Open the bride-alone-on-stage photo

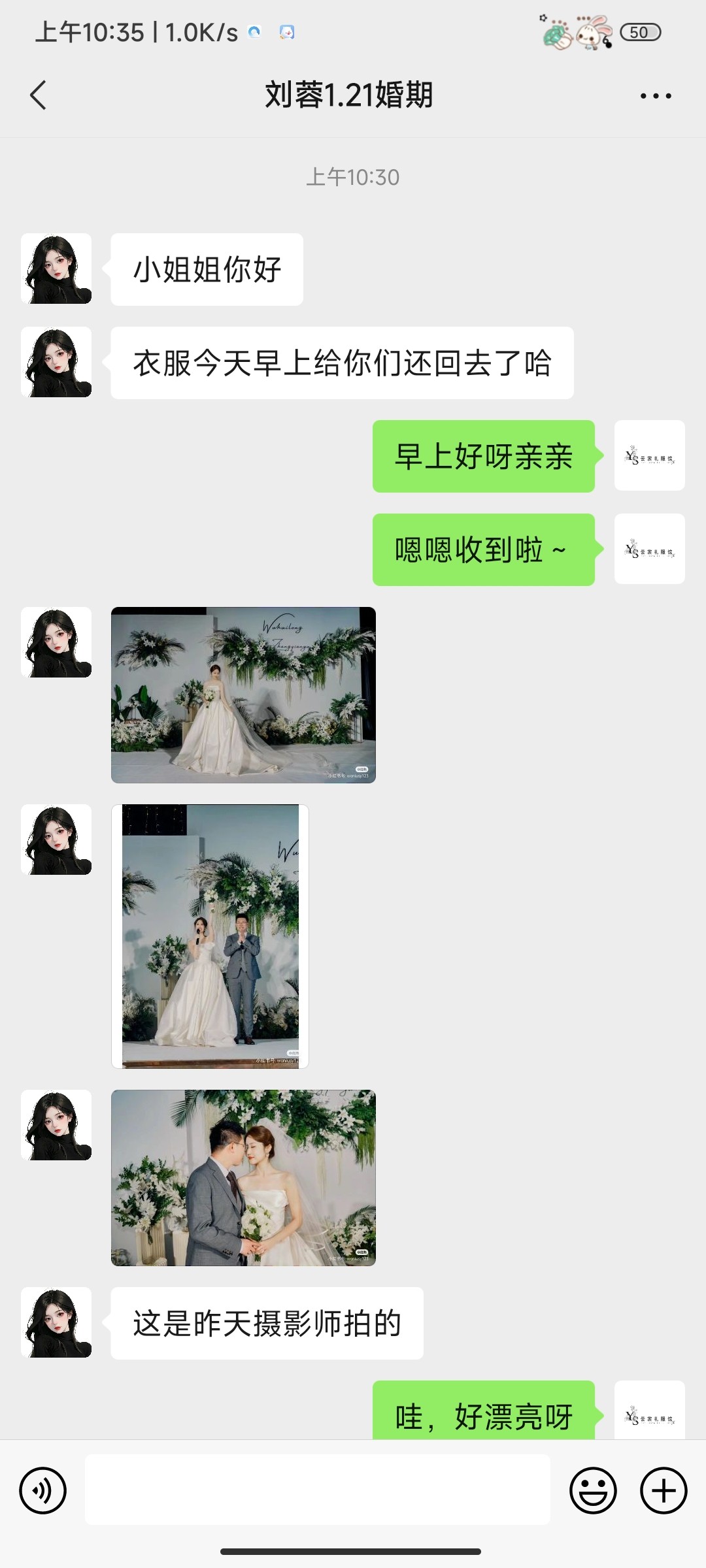243,695
